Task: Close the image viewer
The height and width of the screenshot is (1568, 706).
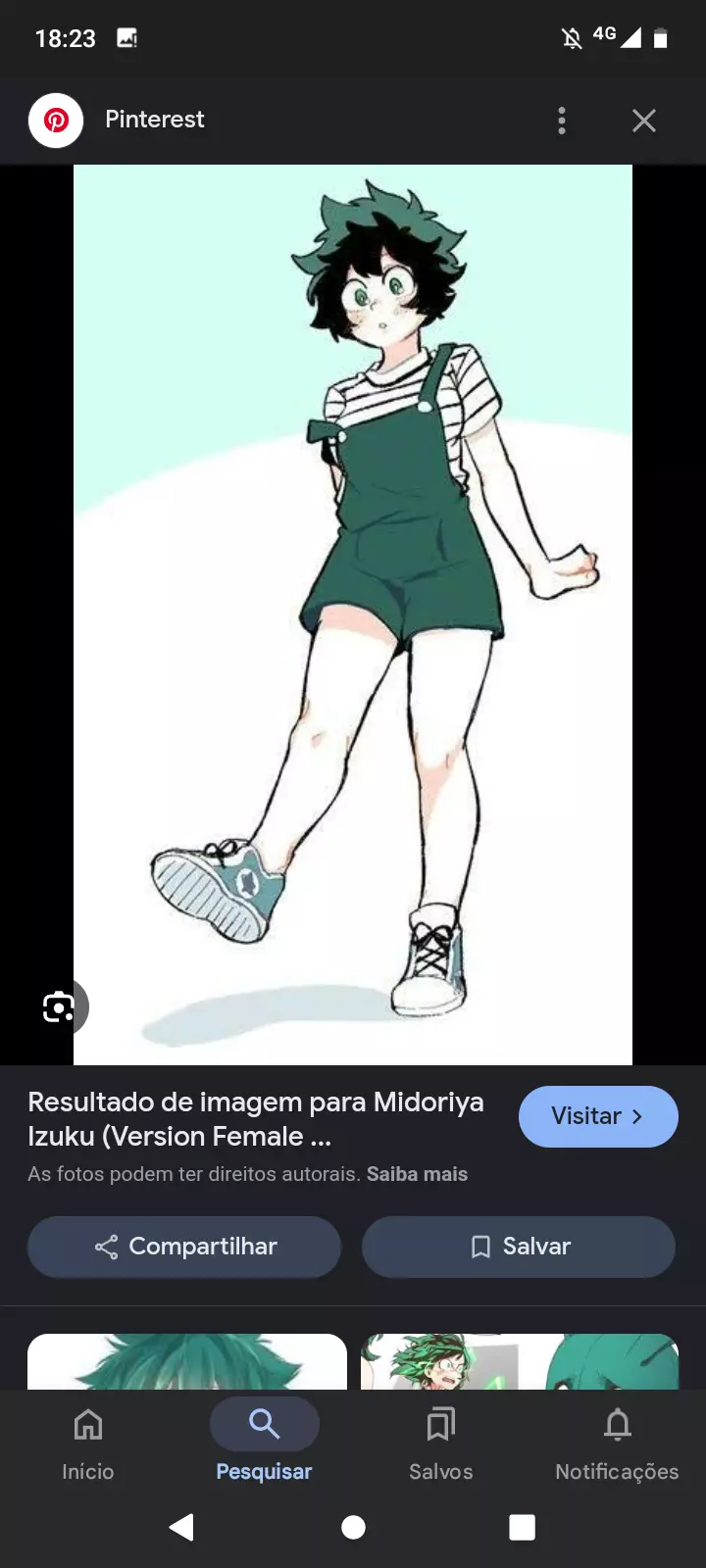Action: [x=643, y=121]
